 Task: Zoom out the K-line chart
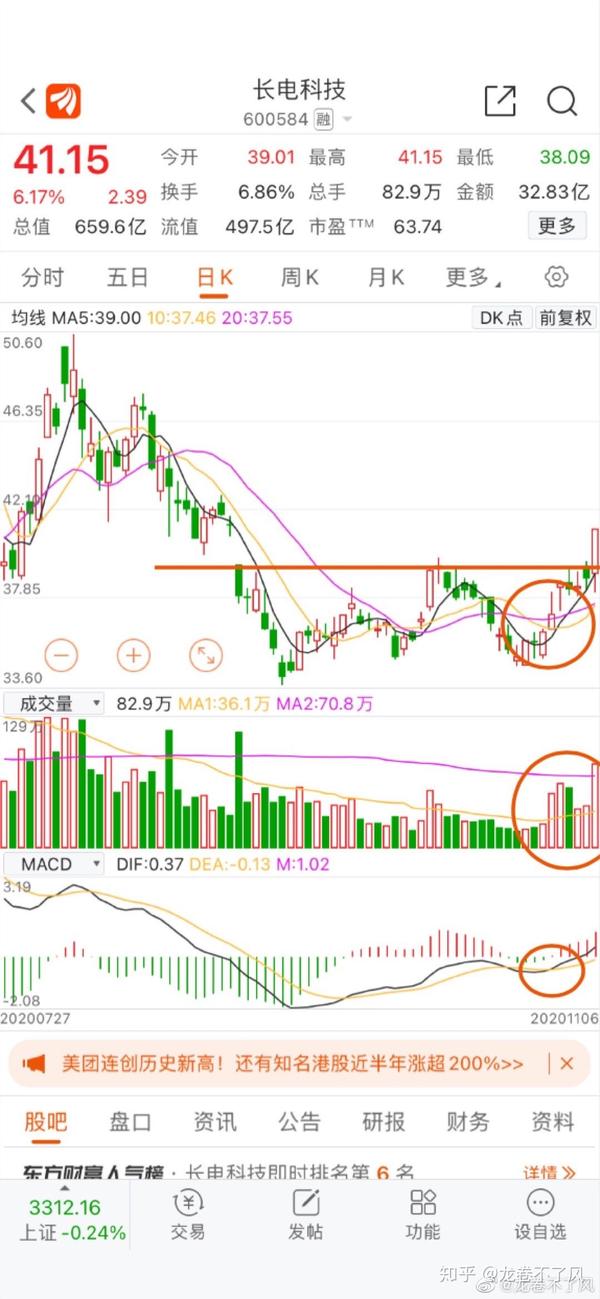click(x=60, y=656)
